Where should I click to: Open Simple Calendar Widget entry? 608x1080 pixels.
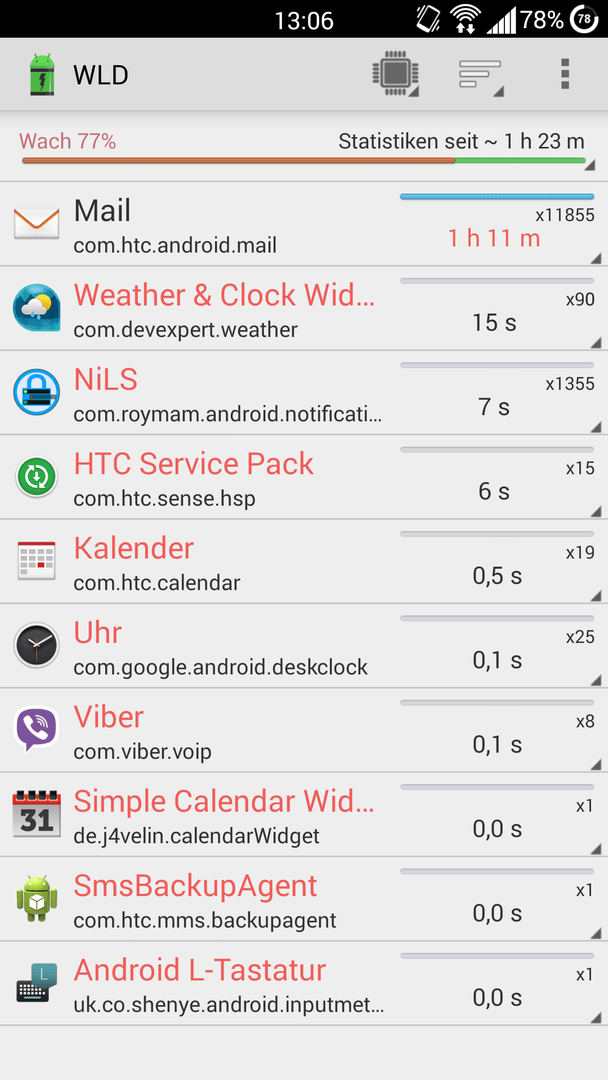click(x=304, y=815)
